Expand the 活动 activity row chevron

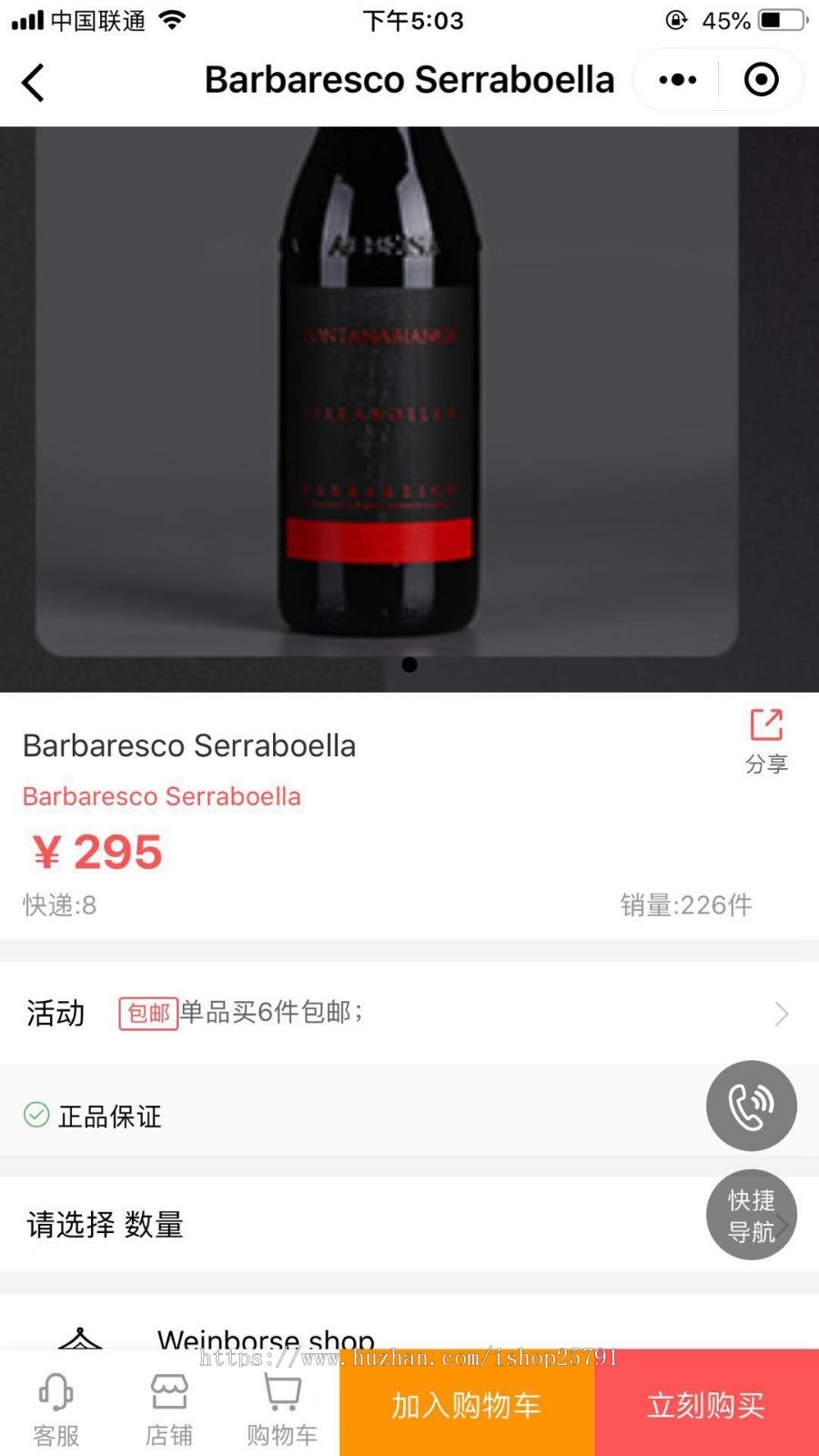781,1013
